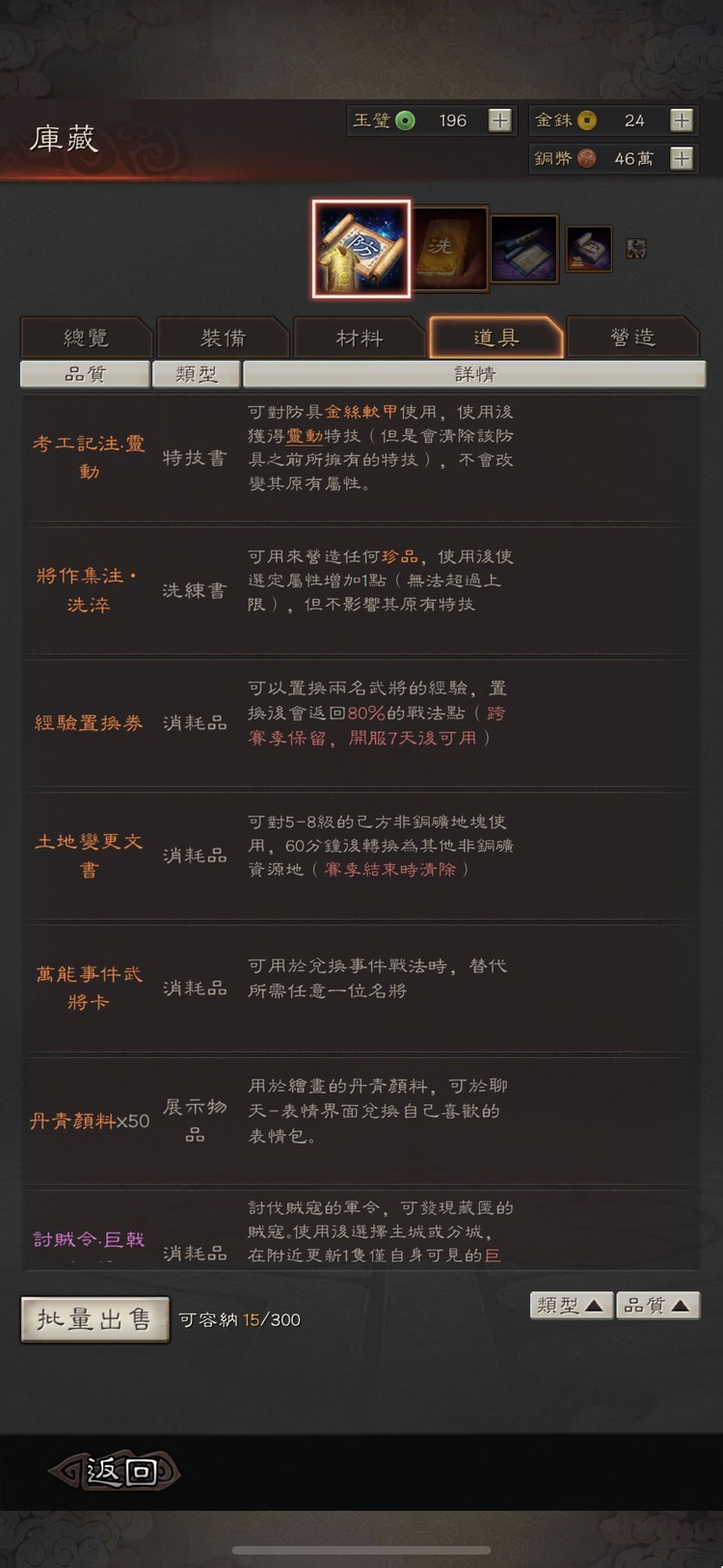Viewport: 723px width, 1568px height.
Task: Click the 銅幣 copper coin icon
Action: tap(586, 158)
